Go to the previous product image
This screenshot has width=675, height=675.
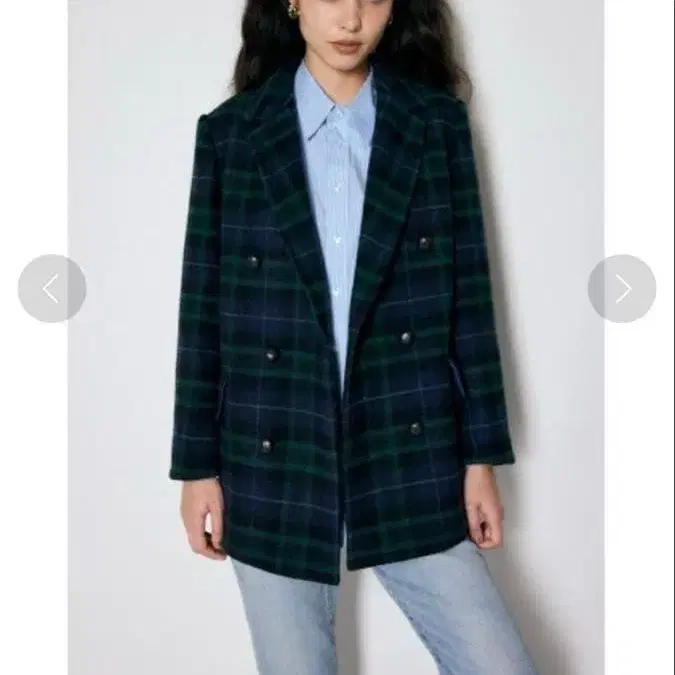pos(51,289)
